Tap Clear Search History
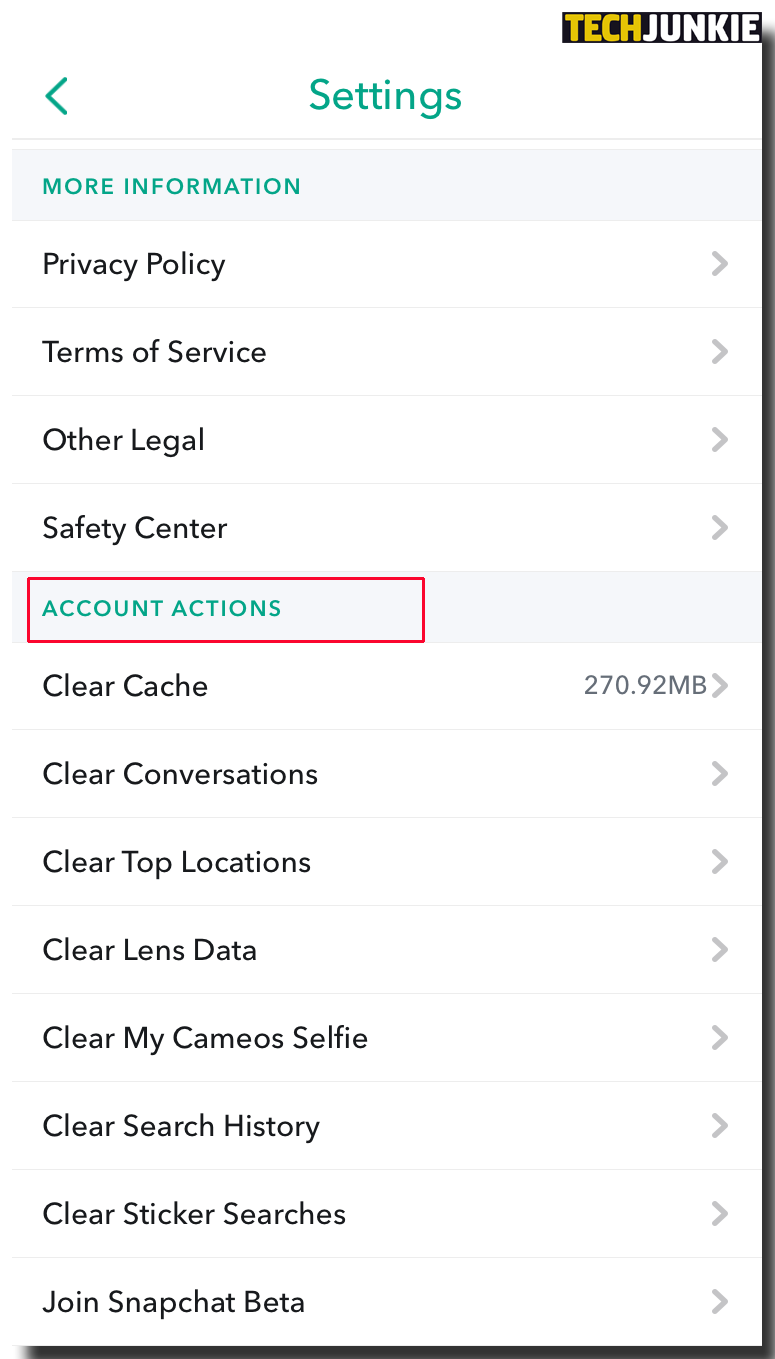The image size is (775, 1359). (387, 1126)
